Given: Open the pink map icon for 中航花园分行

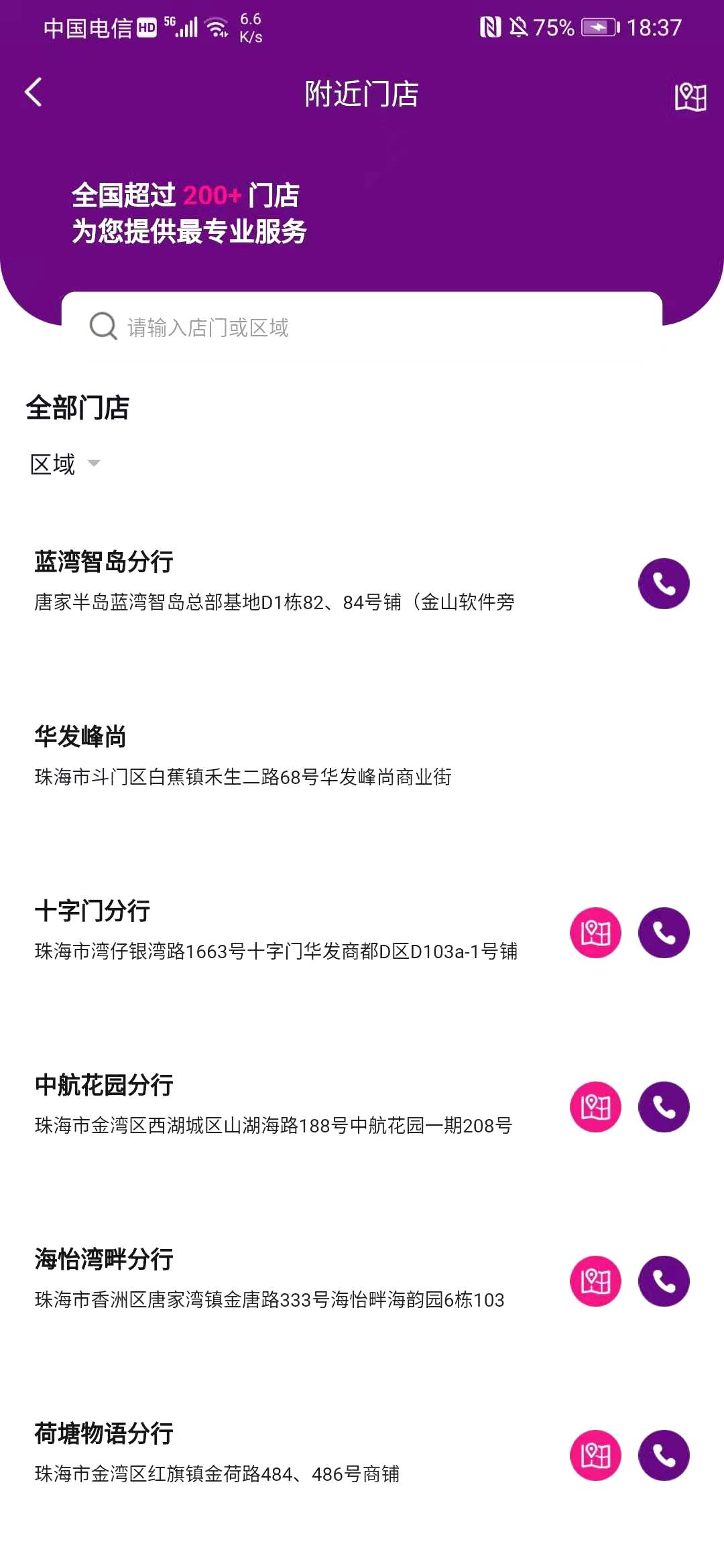Looking at the screenshot, I should pos(595,1108).
